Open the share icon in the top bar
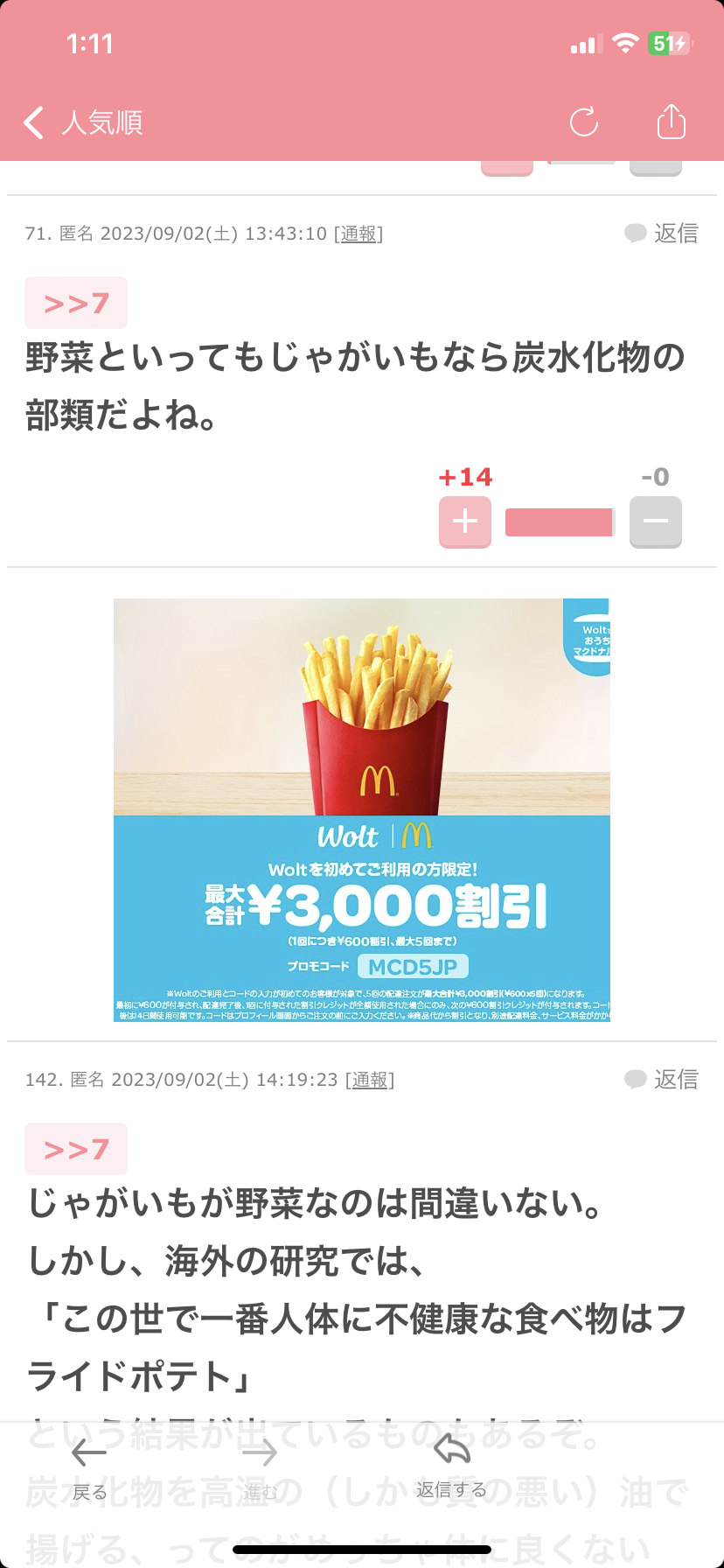This screenshot has width=724, height=1568. 670,122
